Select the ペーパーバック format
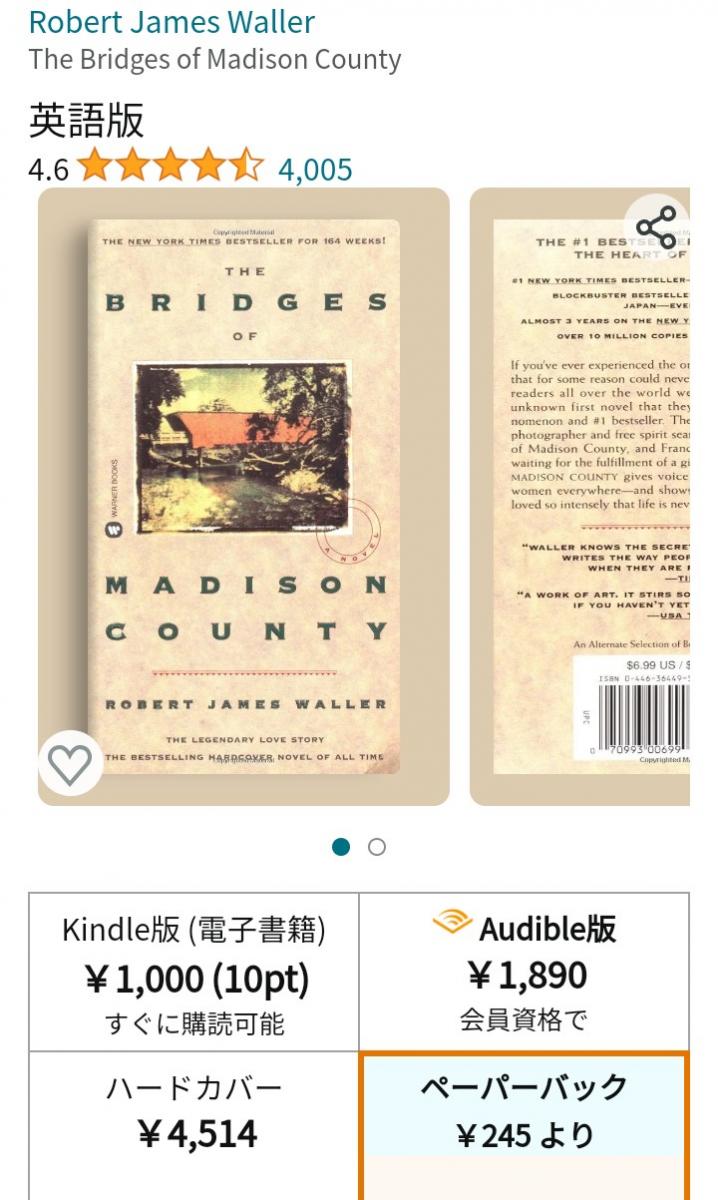This screenshot has height=1200, width=718. click(x=524, y=1110)
